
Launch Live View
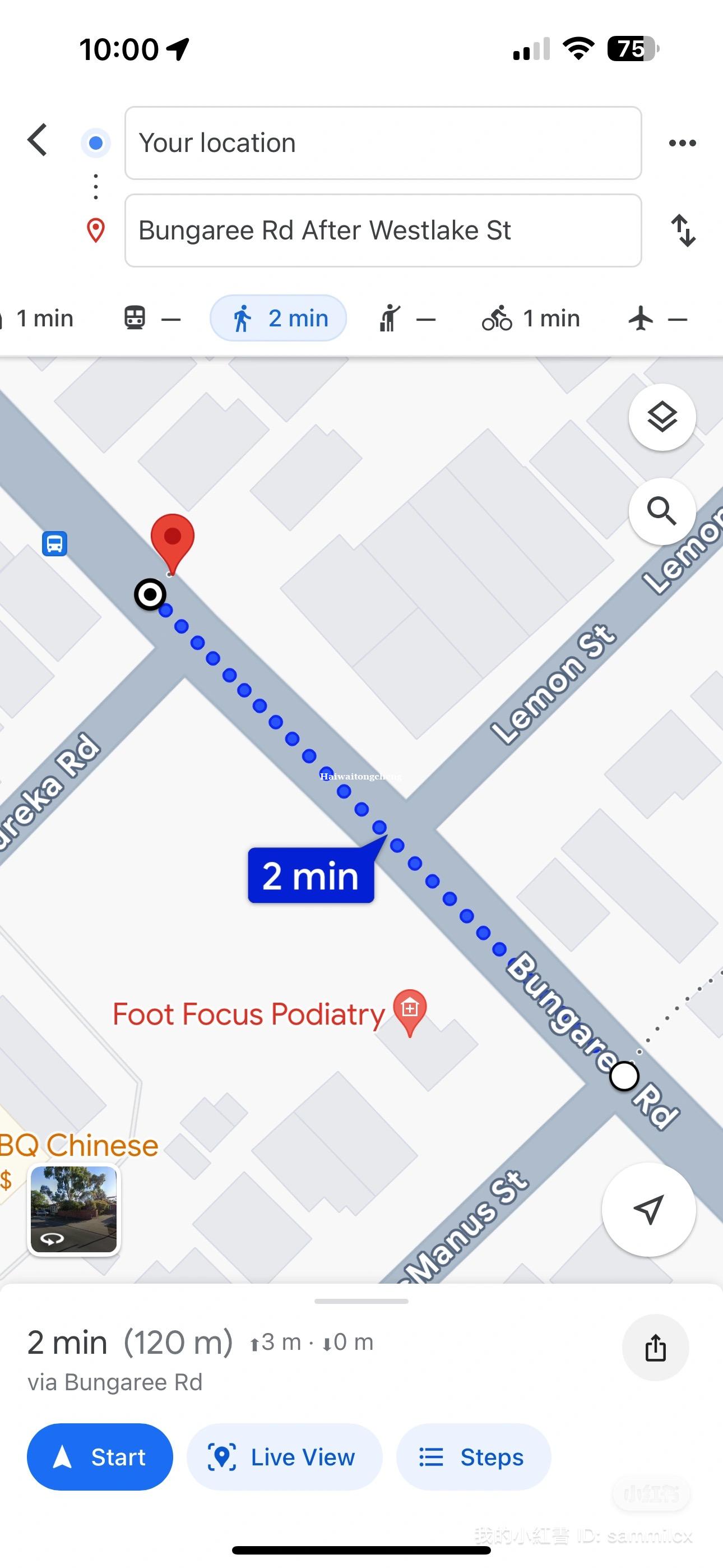click(284, 1456)
